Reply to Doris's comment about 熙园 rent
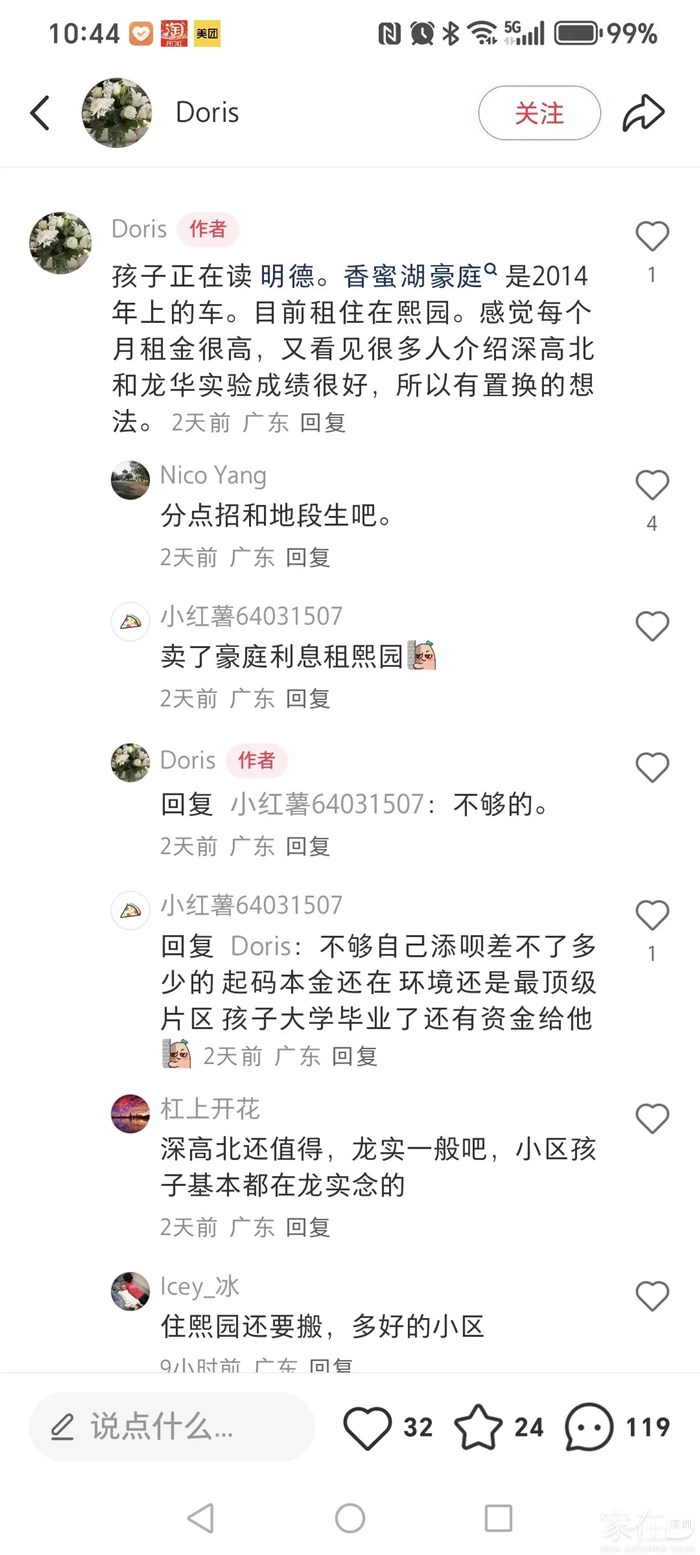Image resolution: width=700 pixels, height=1555 pixels. (323, 423)
